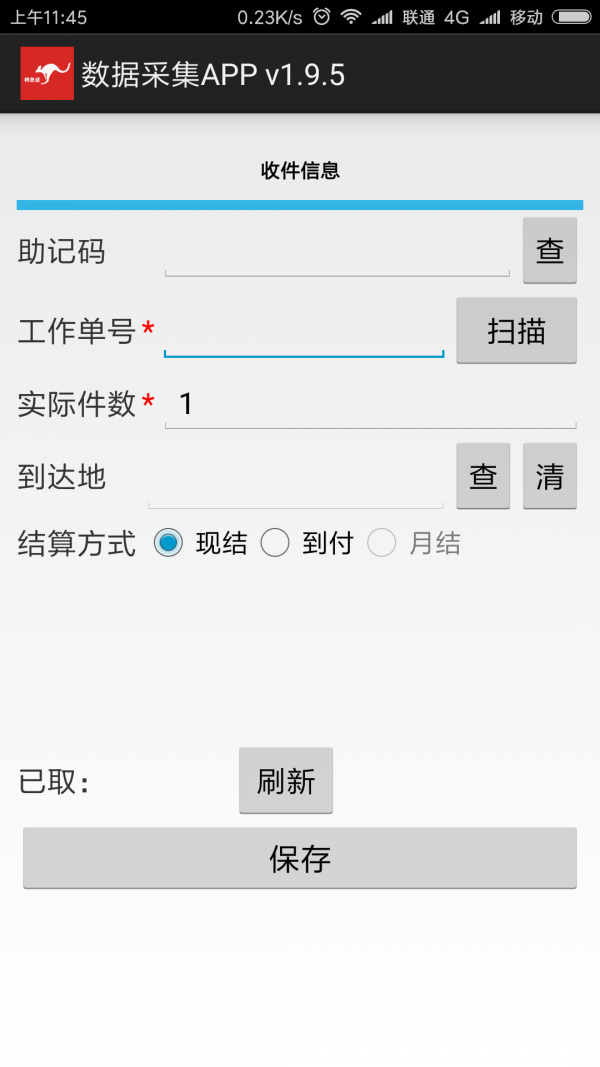Tap the 查 button beside 助记码
This screenshot has height=1067, width=600.
(550, 251)
